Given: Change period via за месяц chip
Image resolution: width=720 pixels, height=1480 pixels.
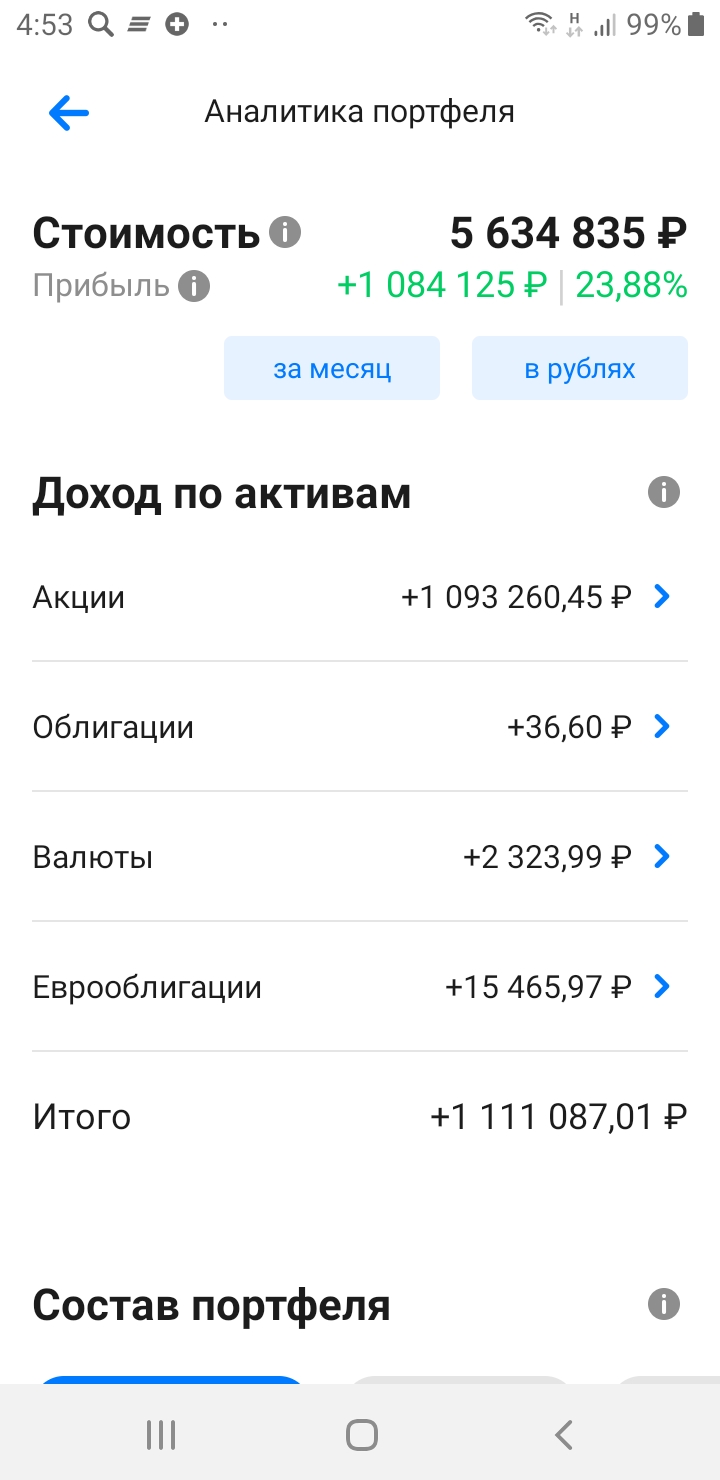Looking at the screenshot, I should 332,369.
